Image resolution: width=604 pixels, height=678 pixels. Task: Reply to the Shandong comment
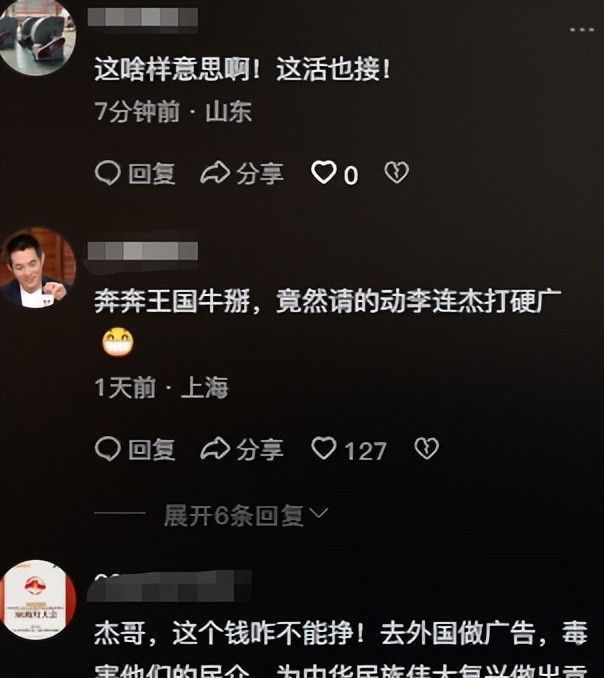tap(135, 174)
